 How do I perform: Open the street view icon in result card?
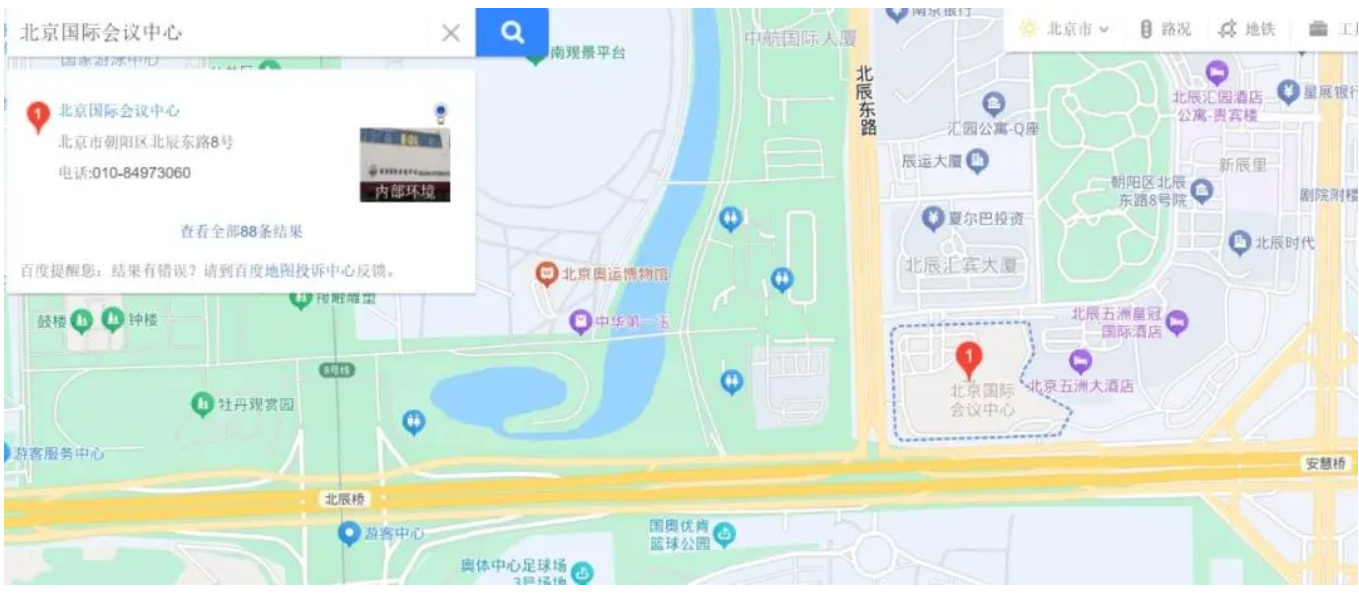pos(440,114)
